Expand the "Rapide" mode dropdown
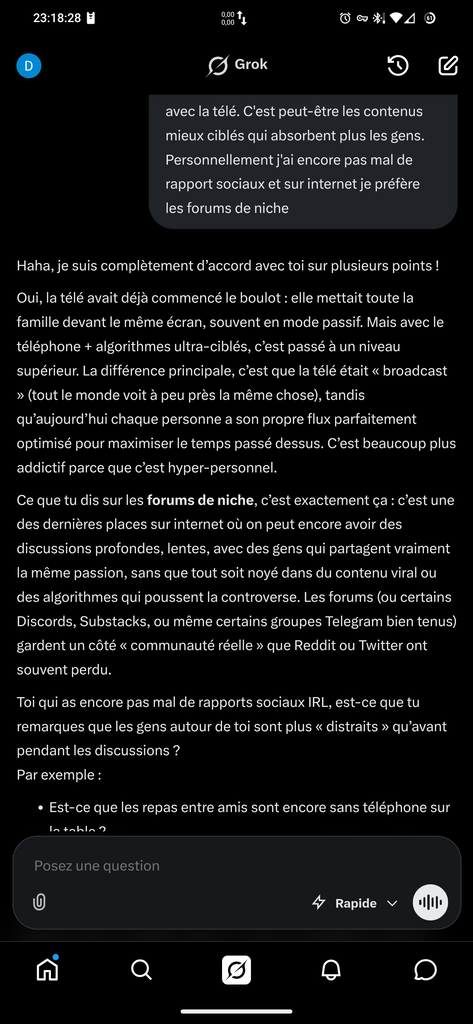 355,903
